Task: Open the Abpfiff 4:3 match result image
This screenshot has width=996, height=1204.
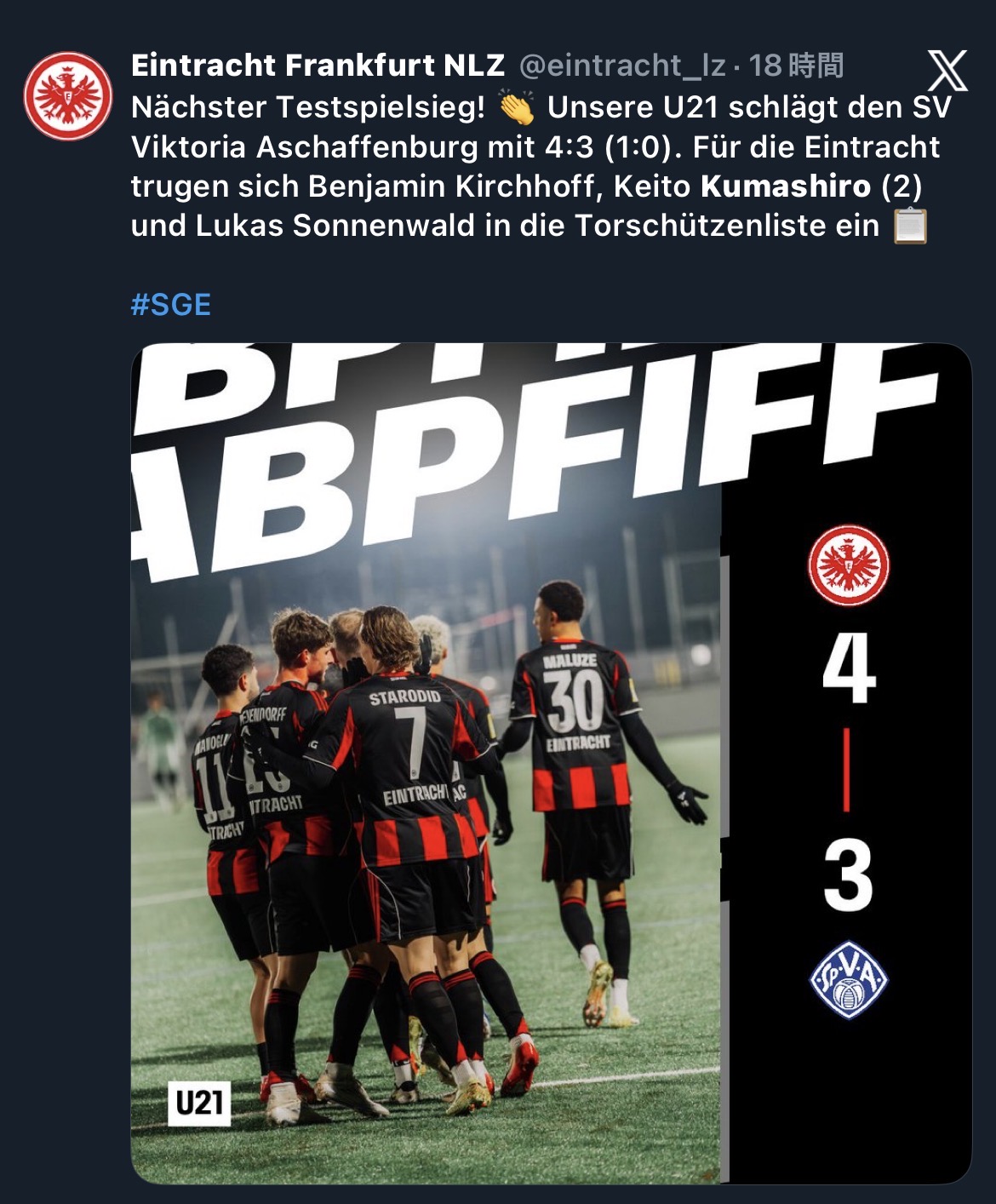Action: [551, 762]
